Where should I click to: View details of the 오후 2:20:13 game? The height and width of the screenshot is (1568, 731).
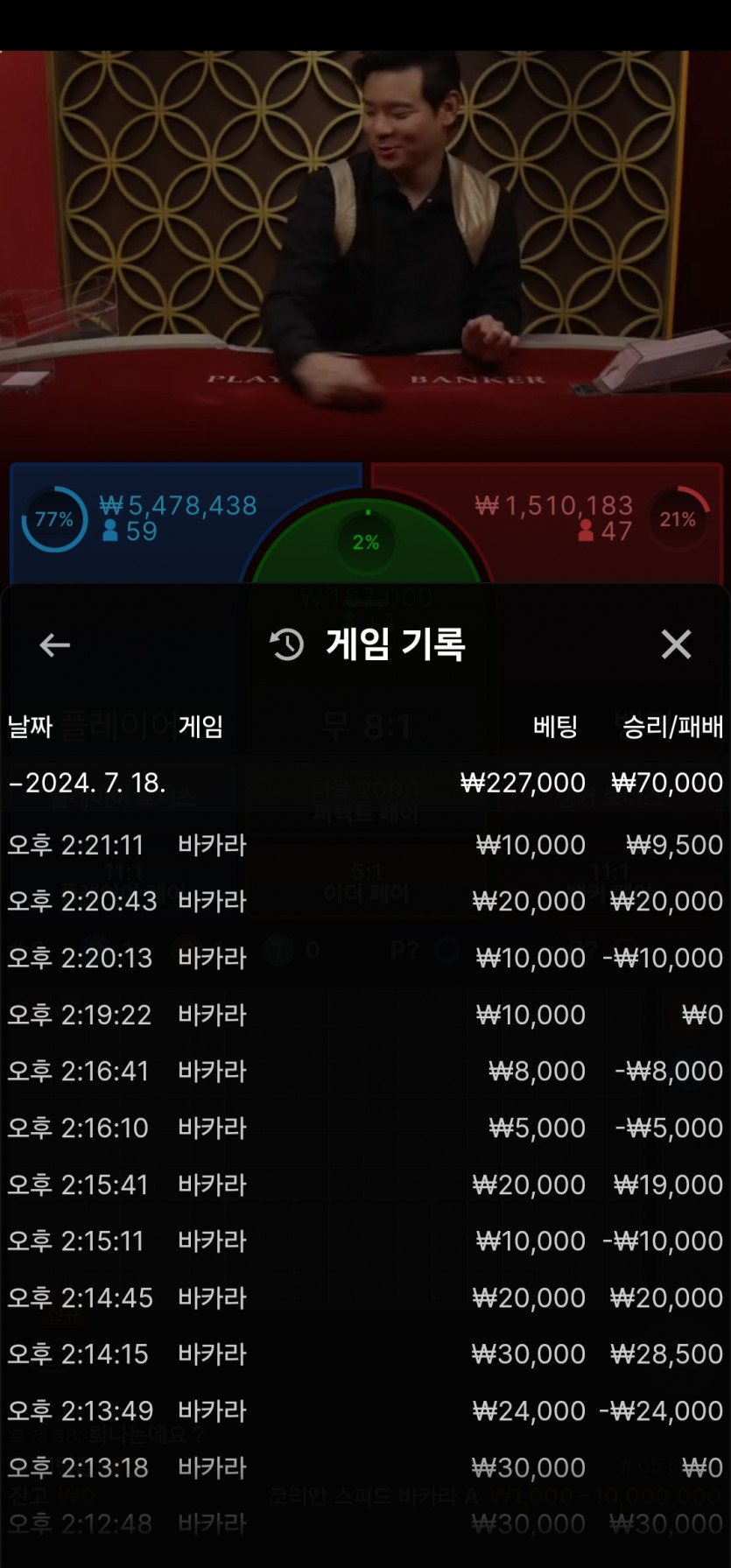[x=365, y=958]
